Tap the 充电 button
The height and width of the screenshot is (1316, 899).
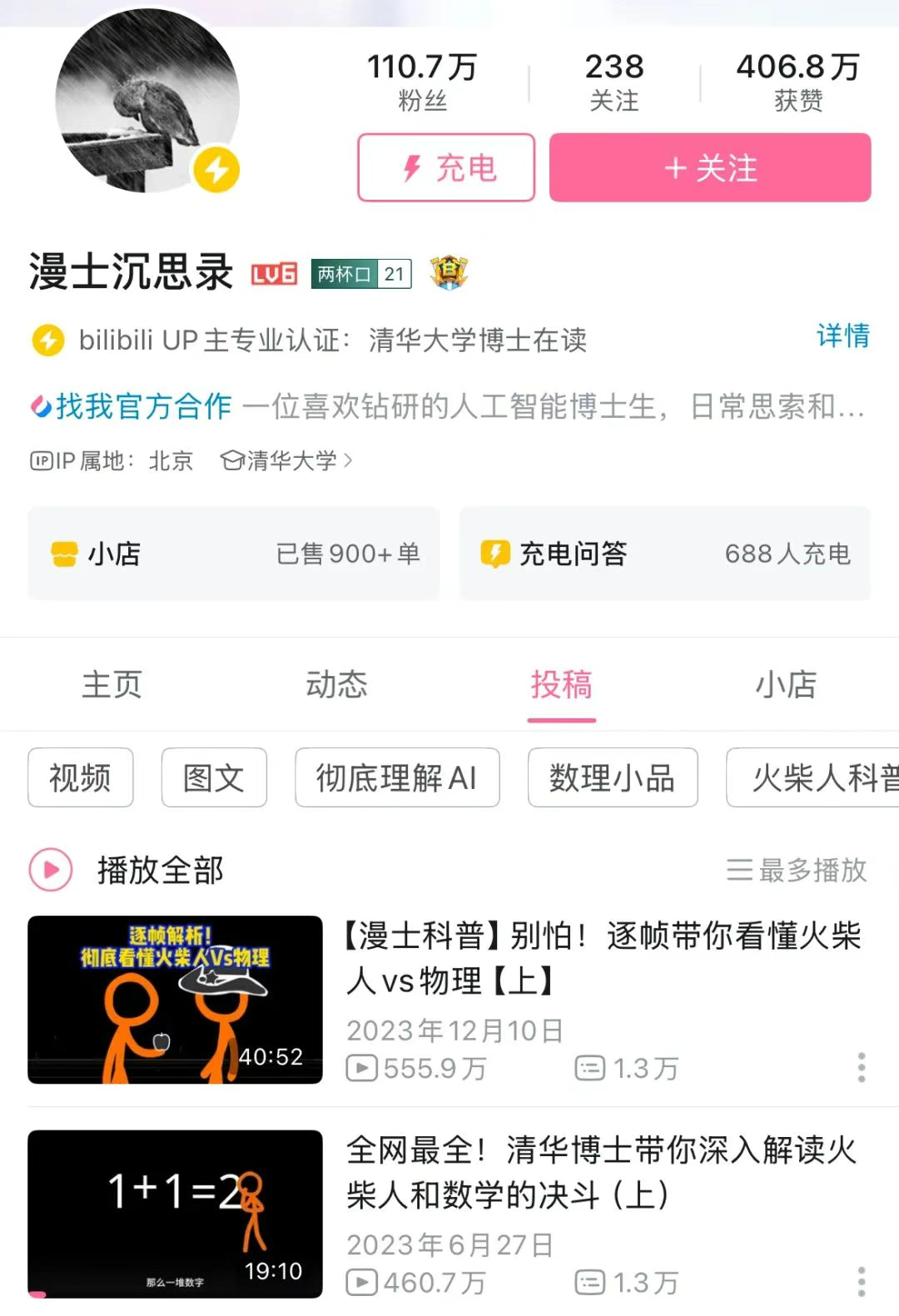(x=446, y=167)
